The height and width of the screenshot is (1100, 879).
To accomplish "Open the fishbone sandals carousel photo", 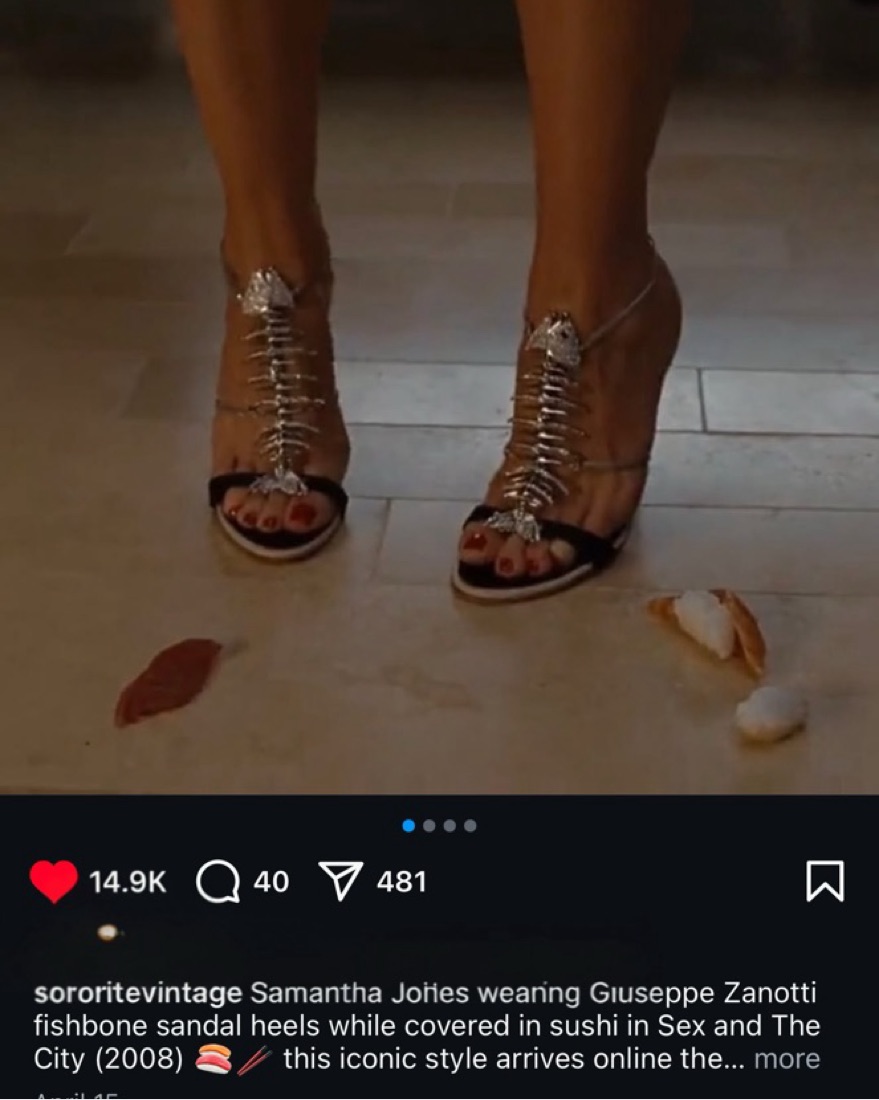I will [439, 400].
